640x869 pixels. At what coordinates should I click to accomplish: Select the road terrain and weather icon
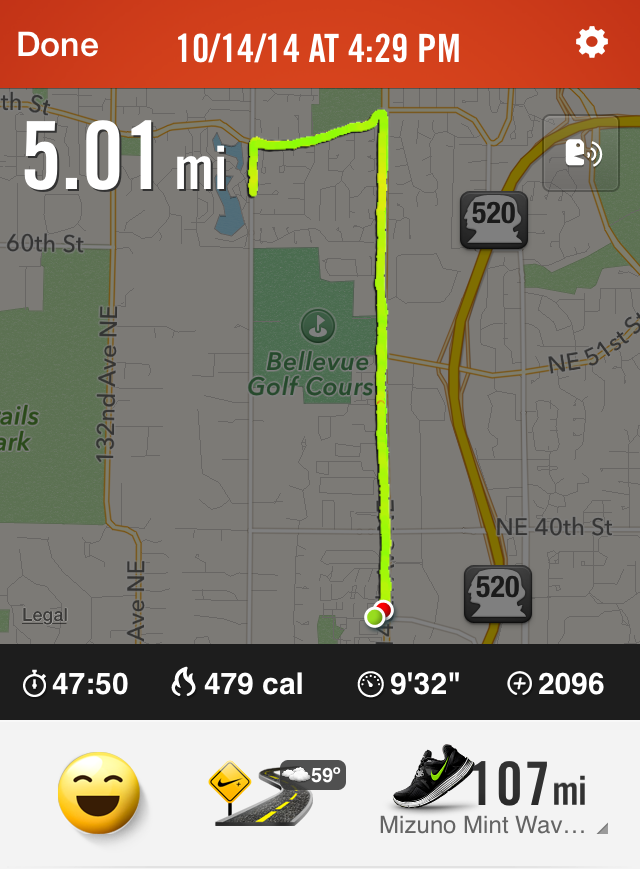(x=274, y=792)
